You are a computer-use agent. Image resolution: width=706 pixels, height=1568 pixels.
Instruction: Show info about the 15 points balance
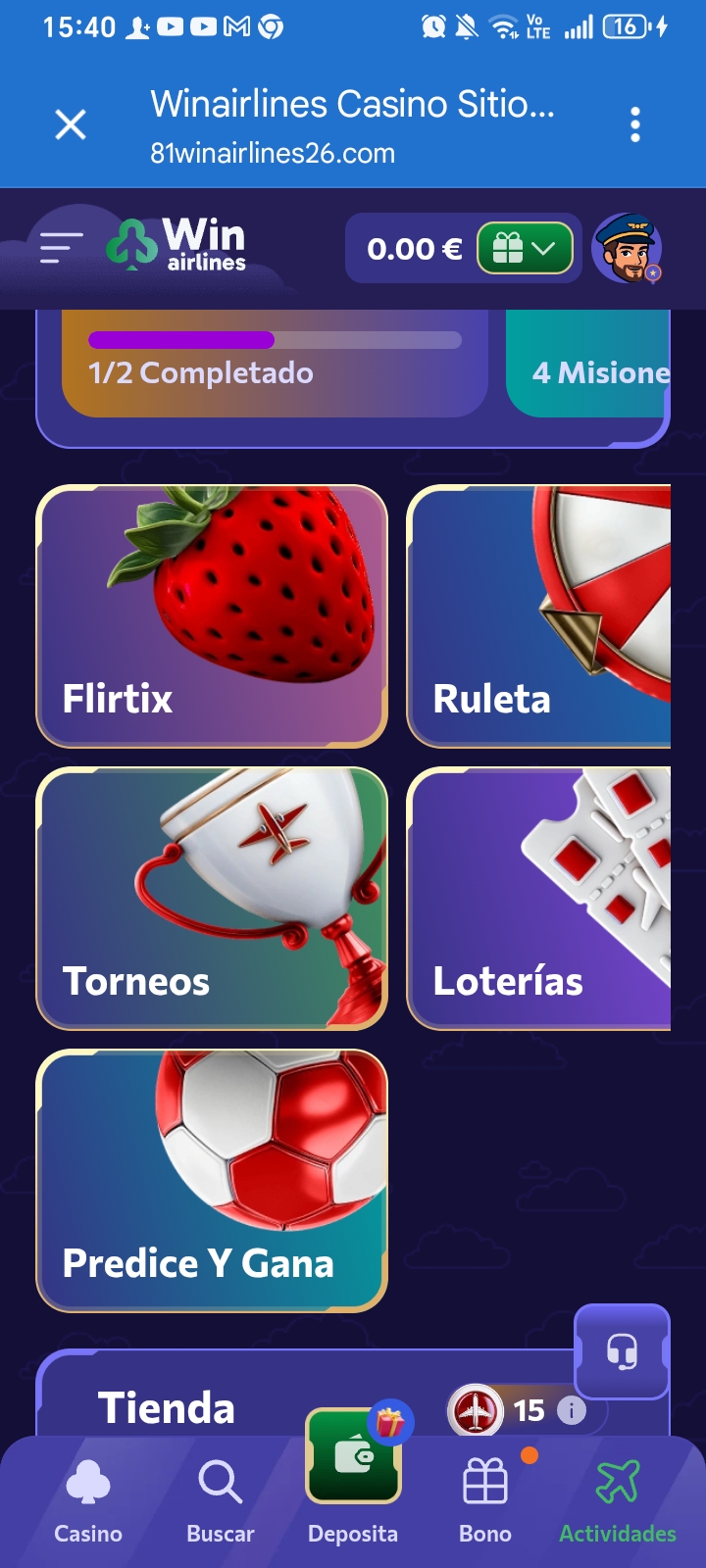pyautogui.click(x=572, y=1410)
